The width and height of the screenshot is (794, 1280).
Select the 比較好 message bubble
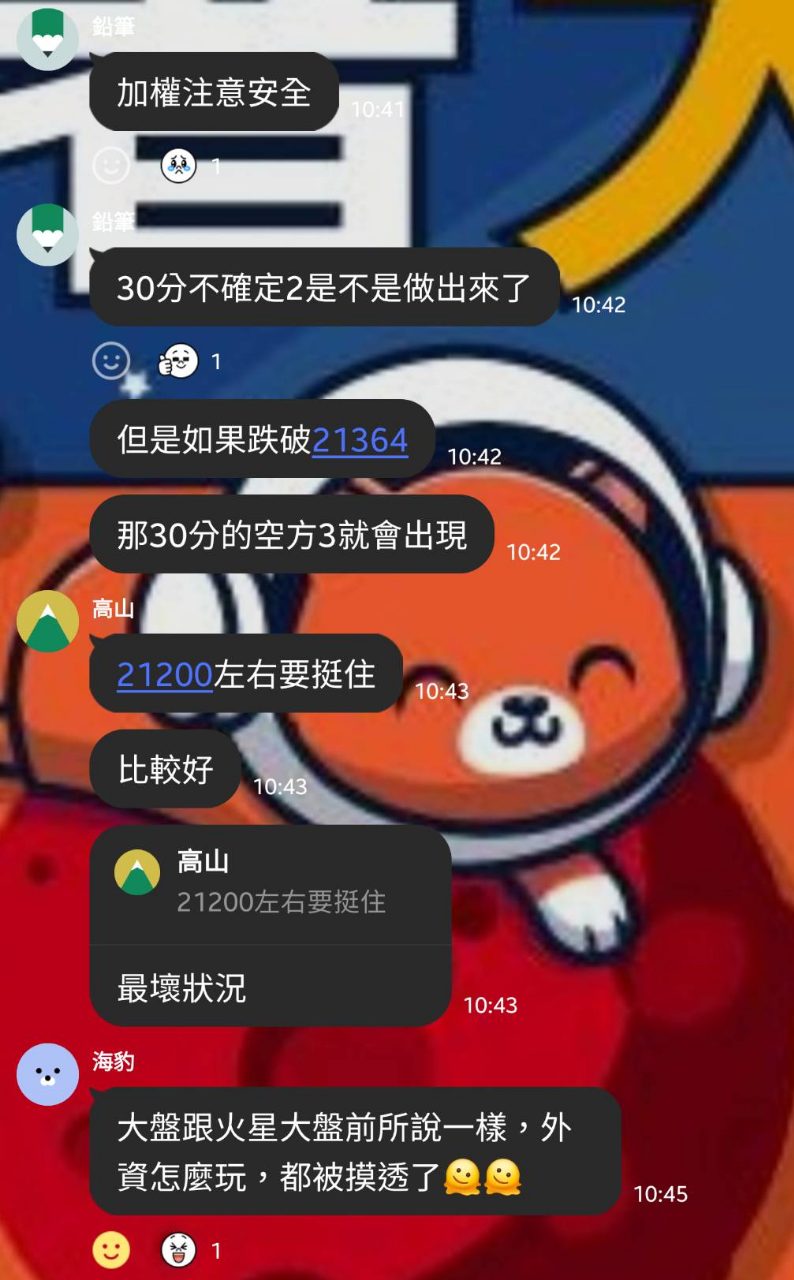164,769
